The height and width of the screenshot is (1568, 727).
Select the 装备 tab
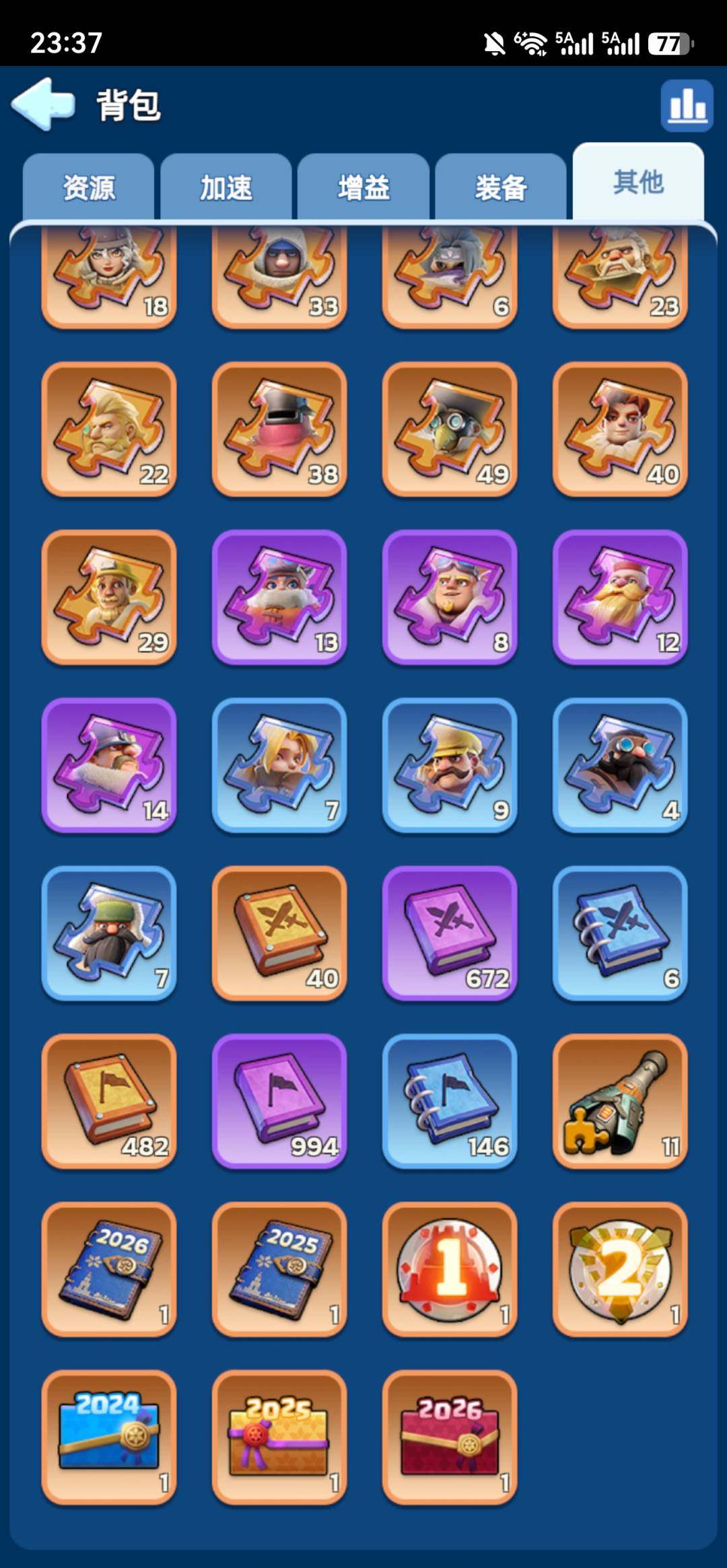point(501,187)
